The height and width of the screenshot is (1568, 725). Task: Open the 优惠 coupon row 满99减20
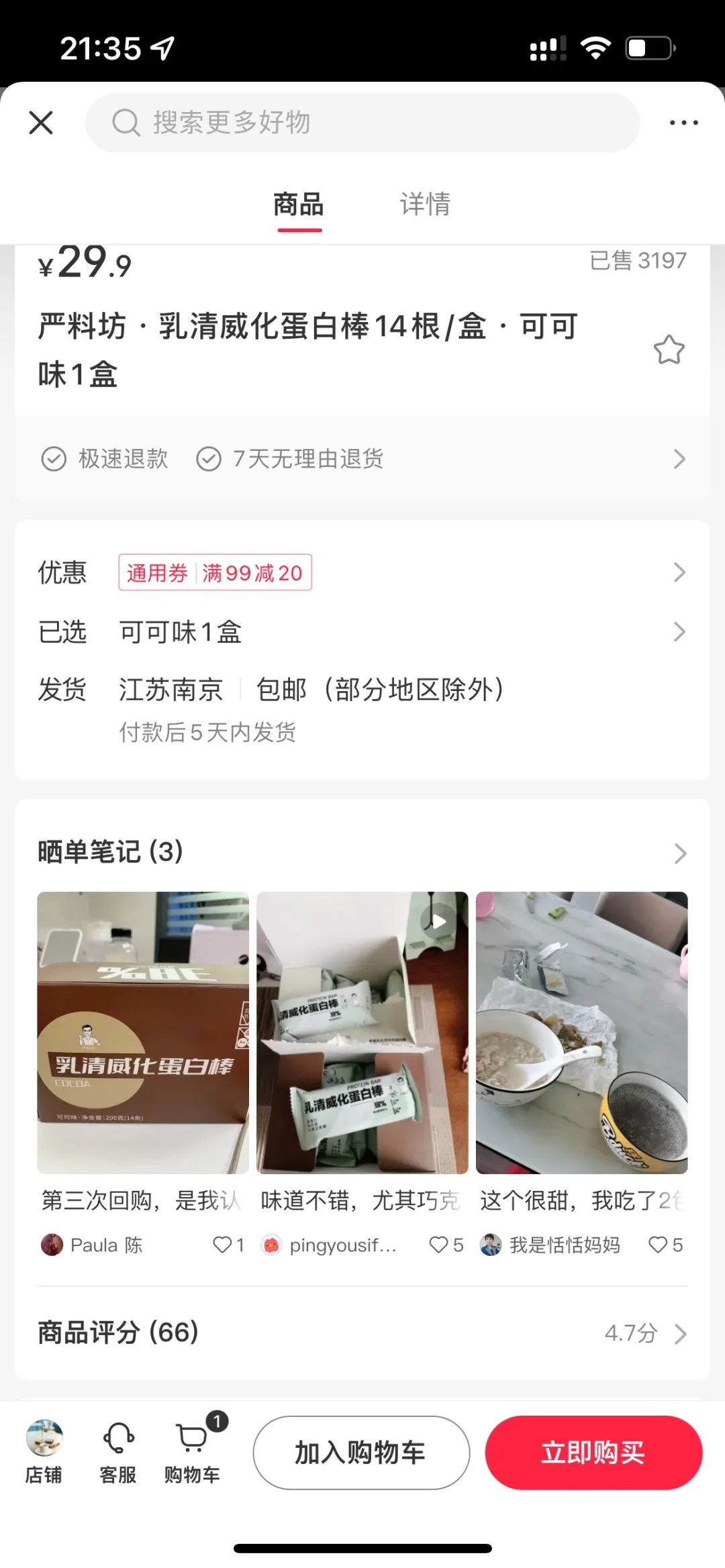pos(362,572)
